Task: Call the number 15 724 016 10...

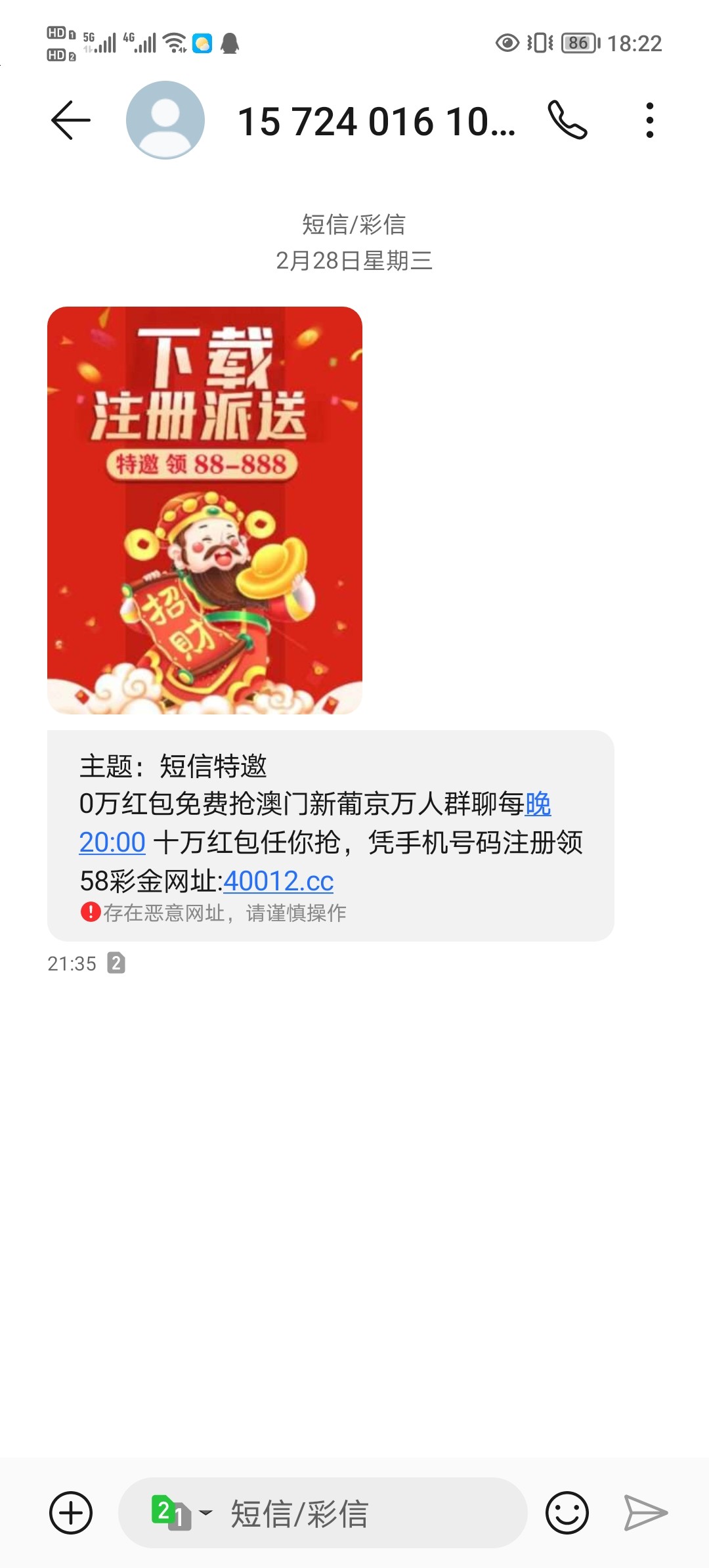Action: [x=567, y=120]
